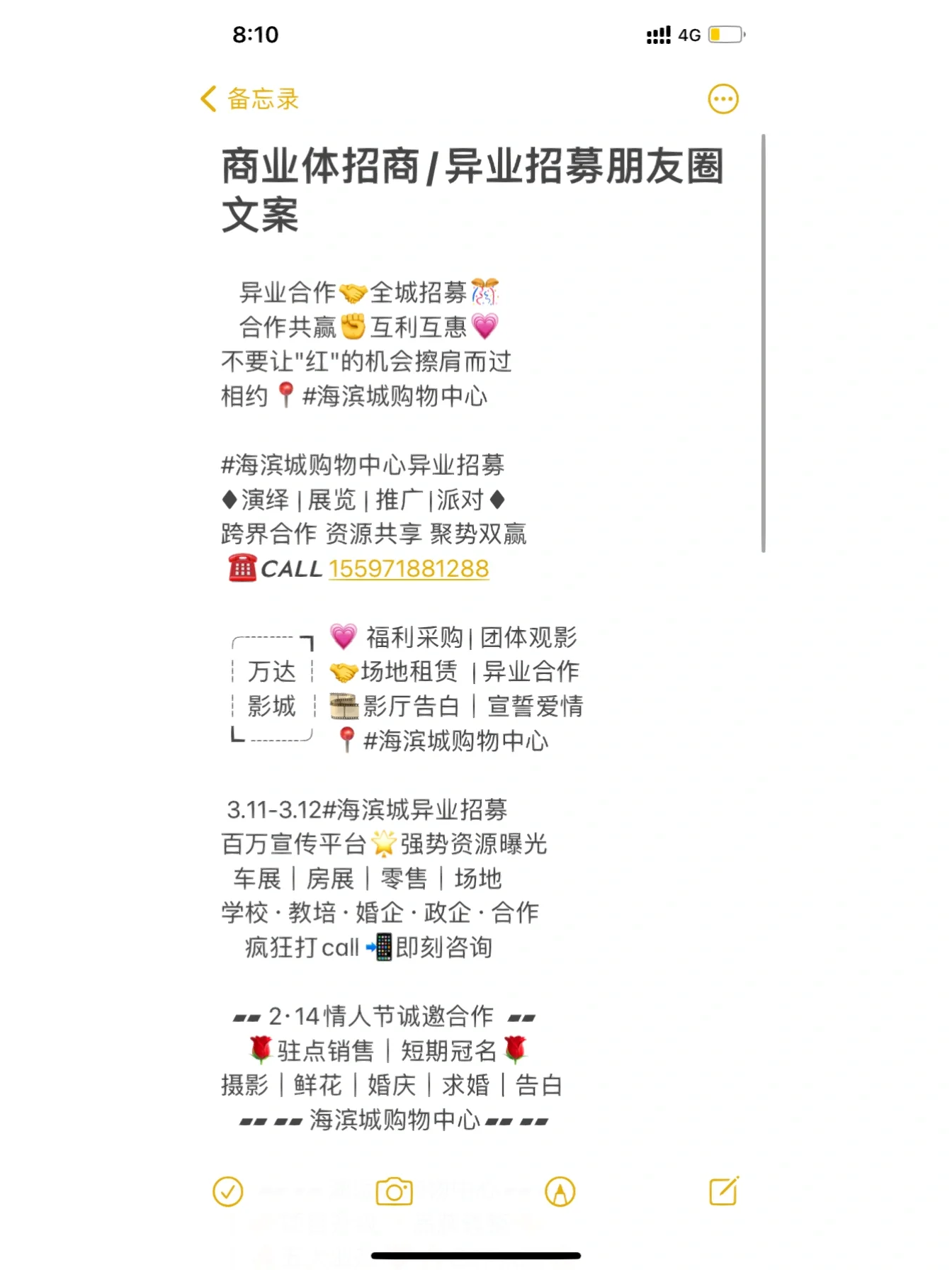The height and width of the screenshot is (1270, 952).
Task: Open the camera attachment option
Action: tap(394, 1191)
